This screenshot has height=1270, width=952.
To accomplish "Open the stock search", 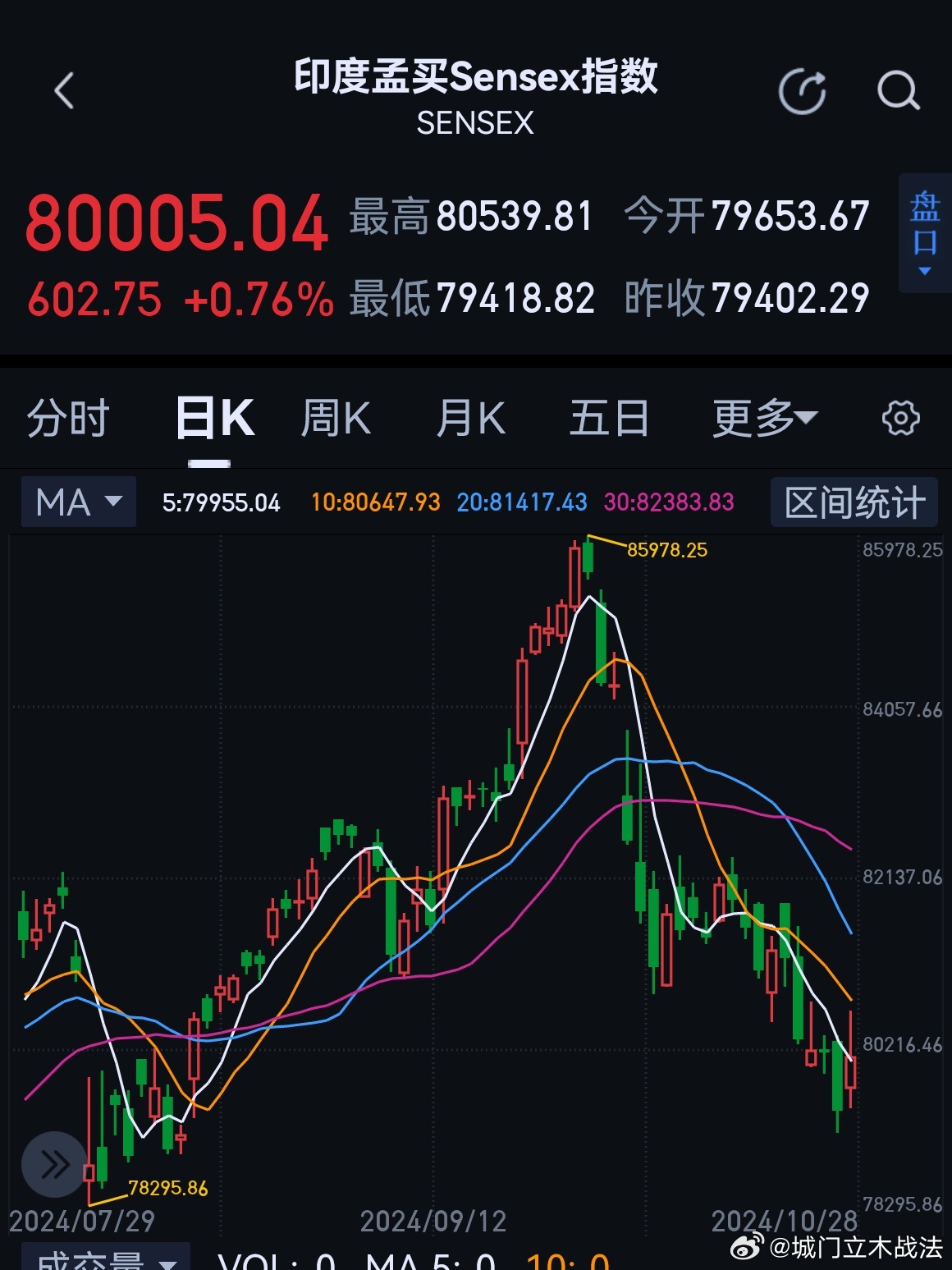I will coord(898,91).
